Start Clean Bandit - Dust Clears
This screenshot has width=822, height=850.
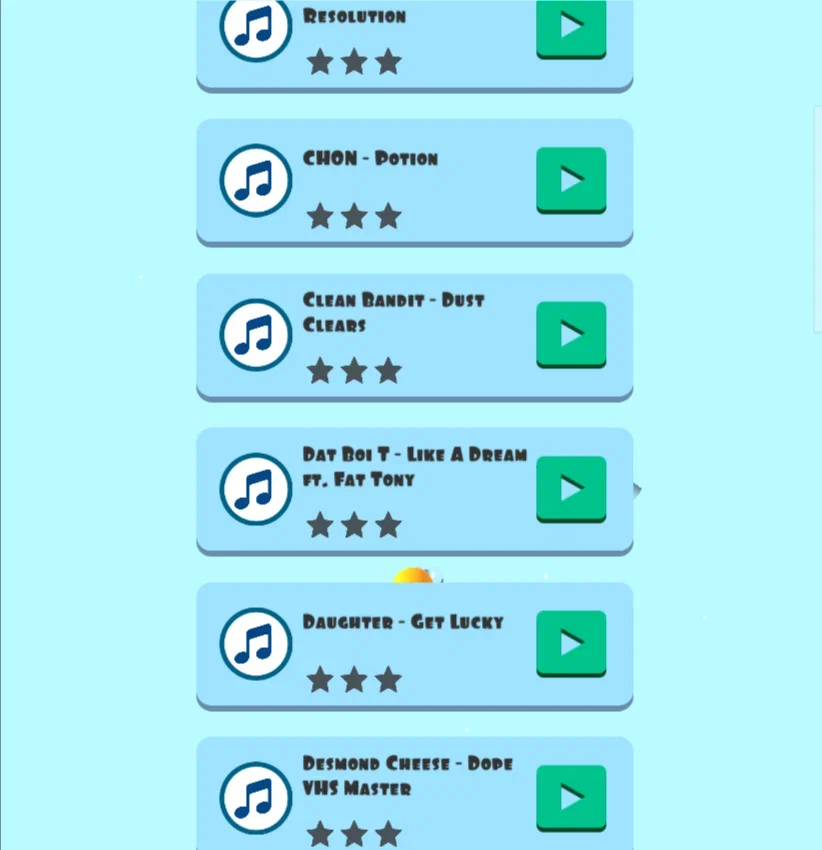tap(571, 333)
